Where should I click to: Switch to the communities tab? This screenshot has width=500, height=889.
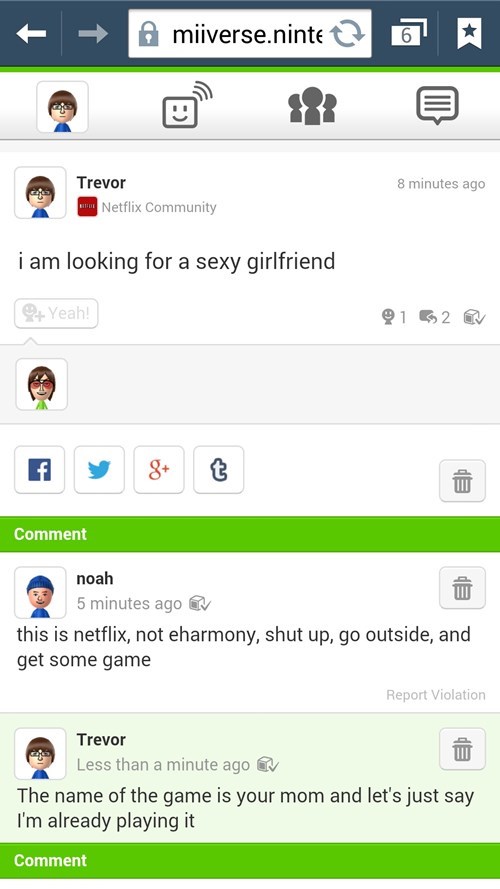click(x=312, y=106)
